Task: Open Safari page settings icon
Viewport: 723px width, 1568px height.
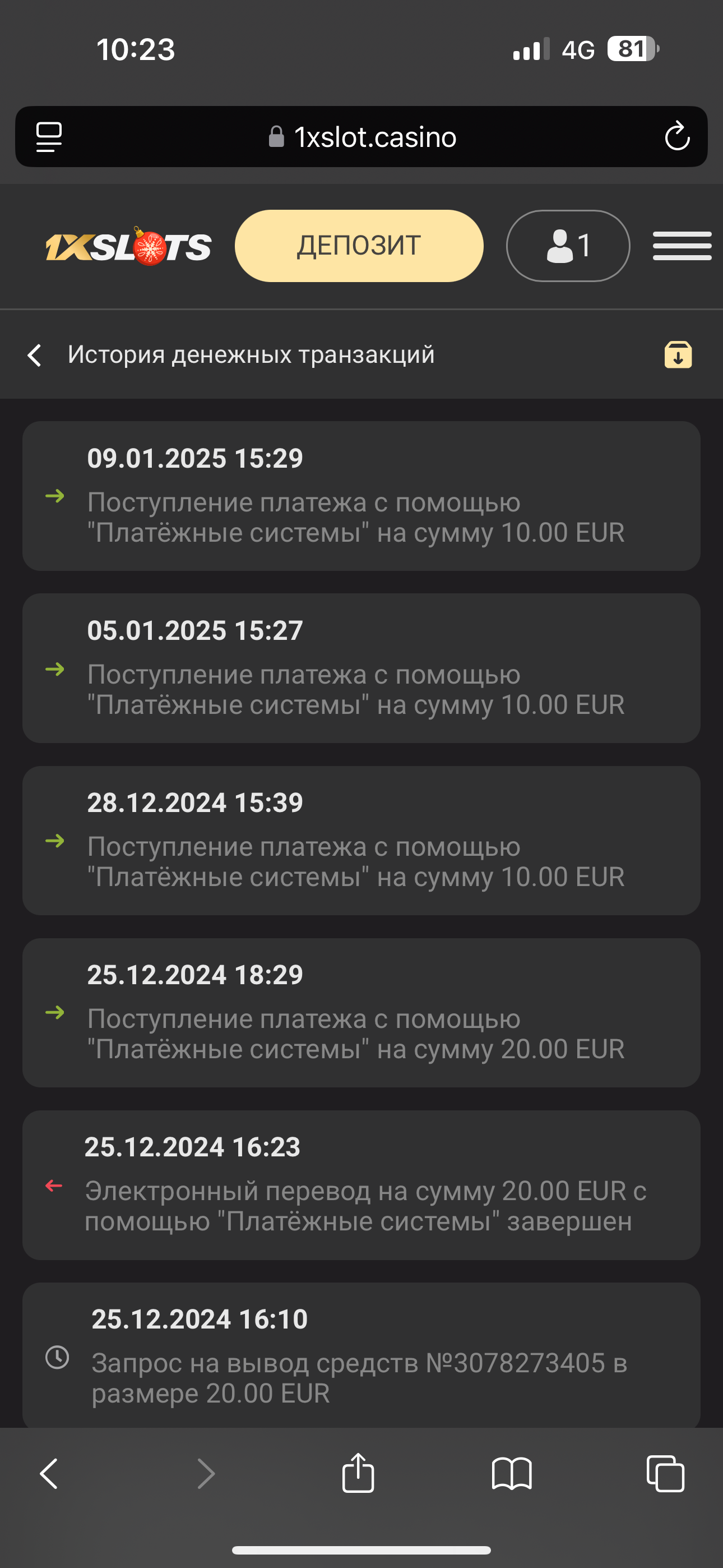Action: point(49,137)
